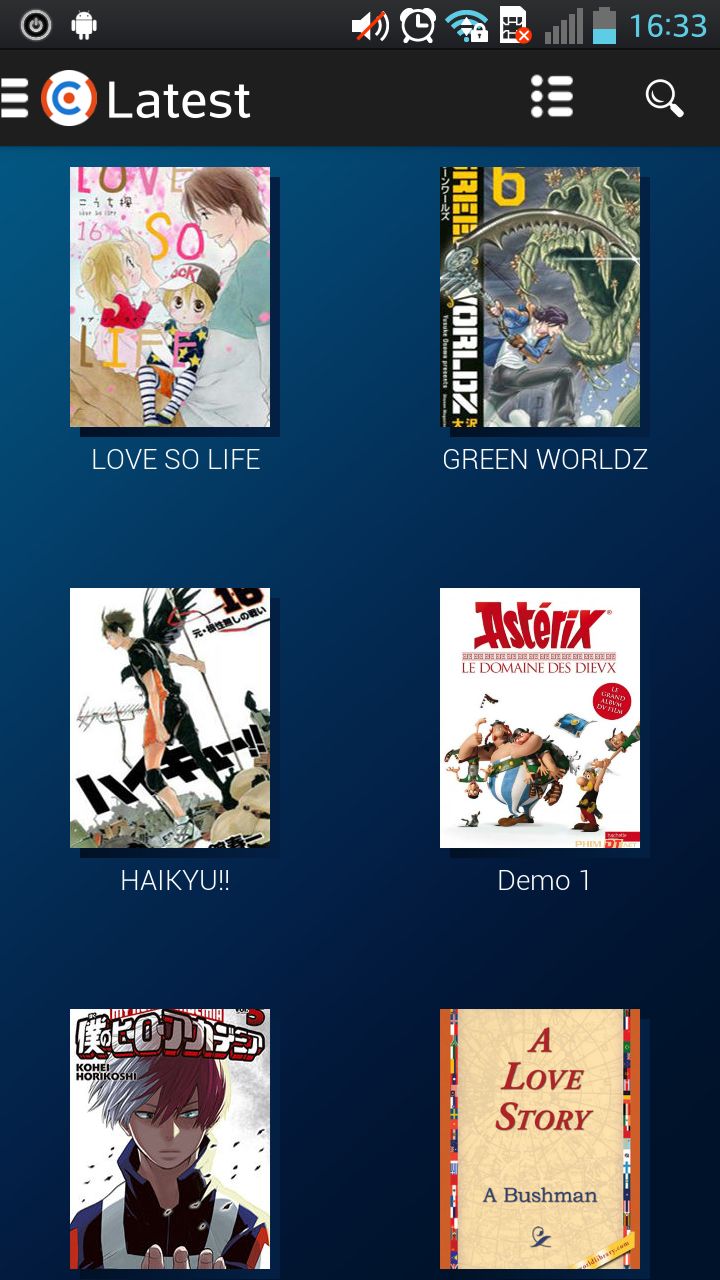
Task: Open the A Love Story book
Action: point(540,1138)
